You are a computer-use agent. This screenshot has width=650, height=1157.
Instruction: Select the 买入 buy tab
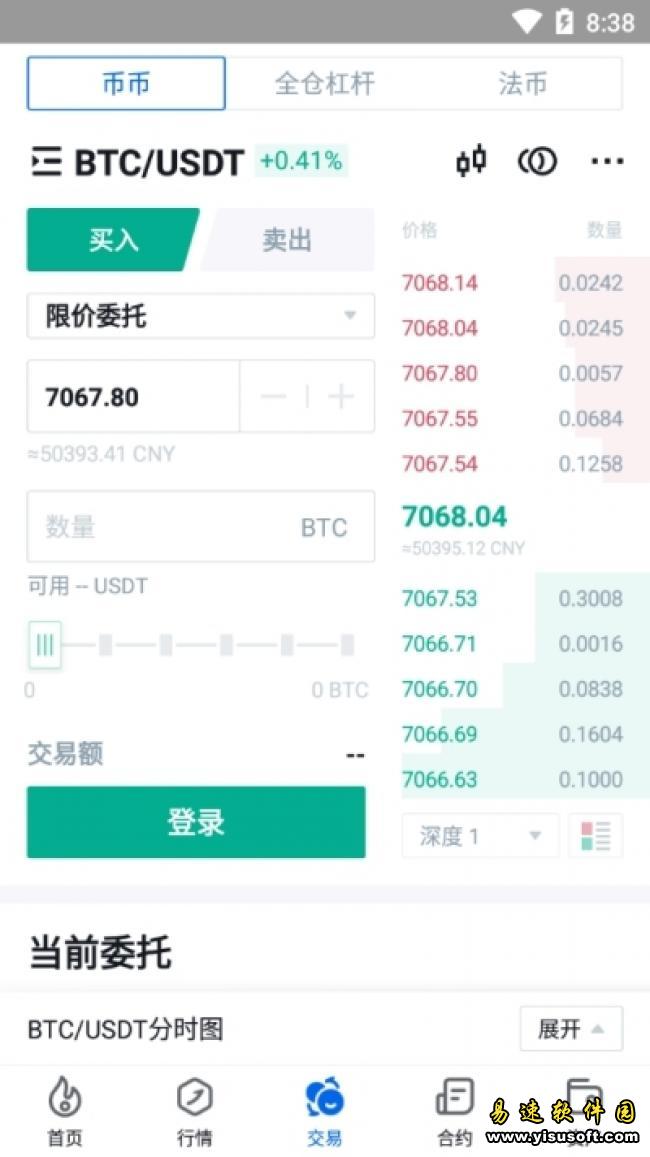(x=112, y=240)
